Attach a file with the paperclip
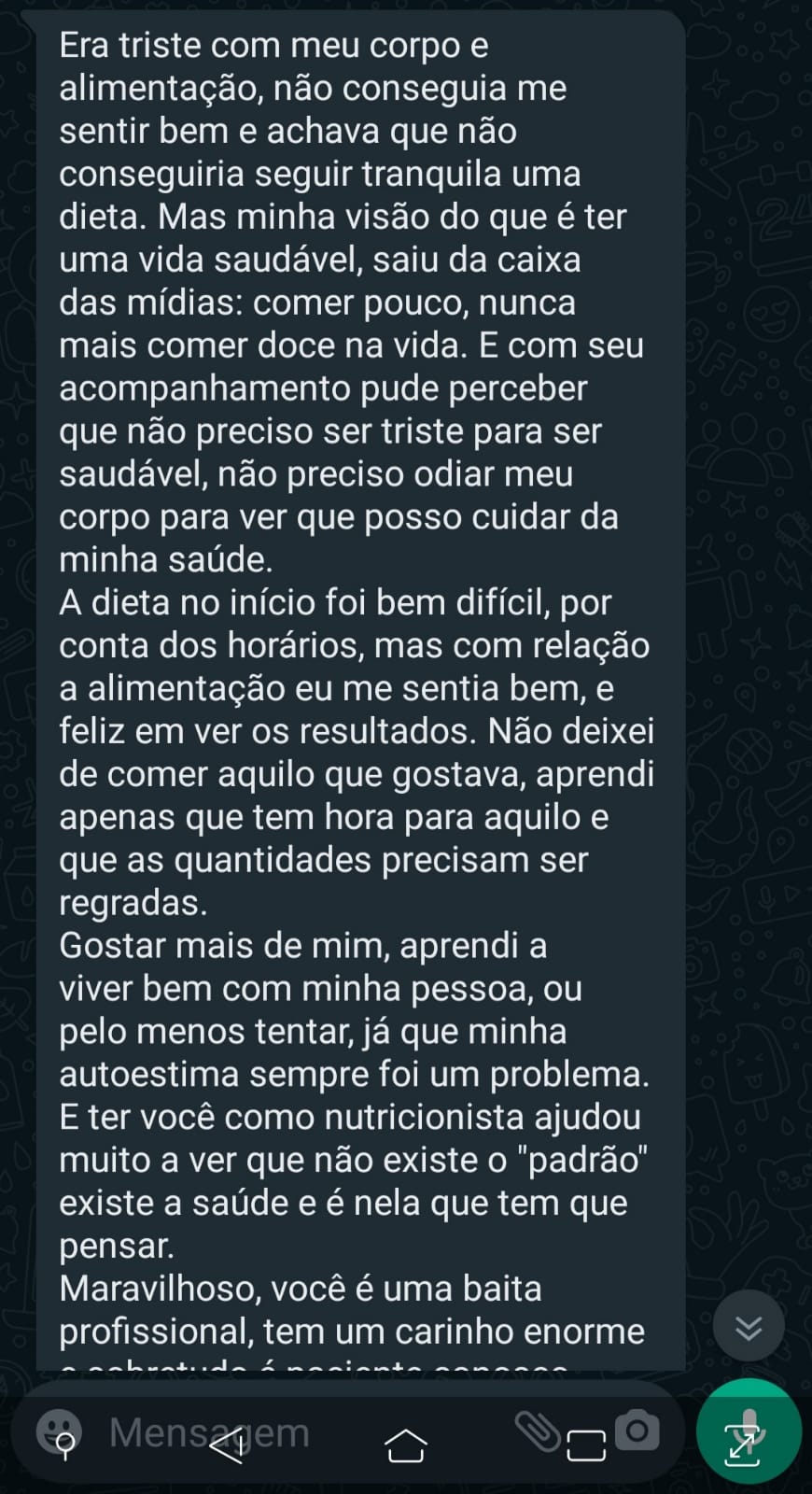812x1494 pixels. pos(537,1431)
